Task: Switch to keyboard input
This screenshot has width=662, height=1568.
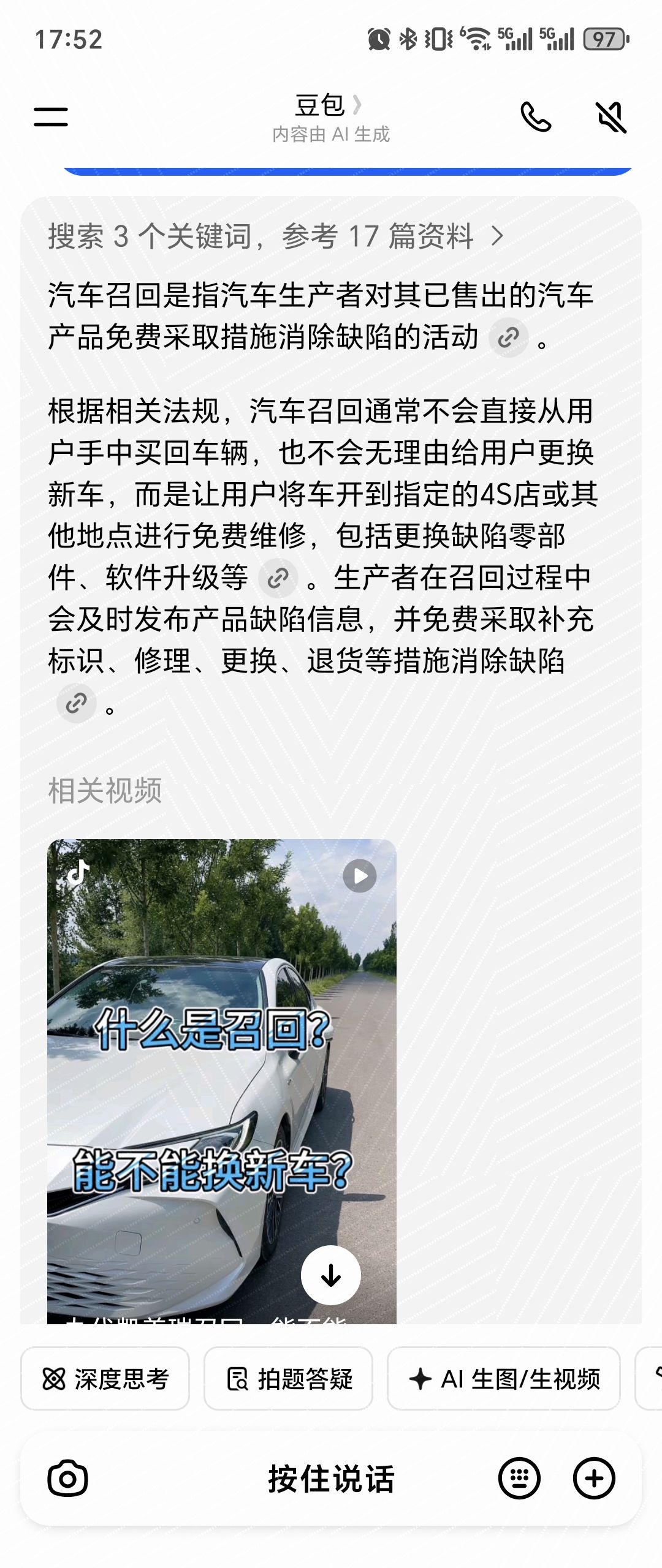Action: point(519,1479)
